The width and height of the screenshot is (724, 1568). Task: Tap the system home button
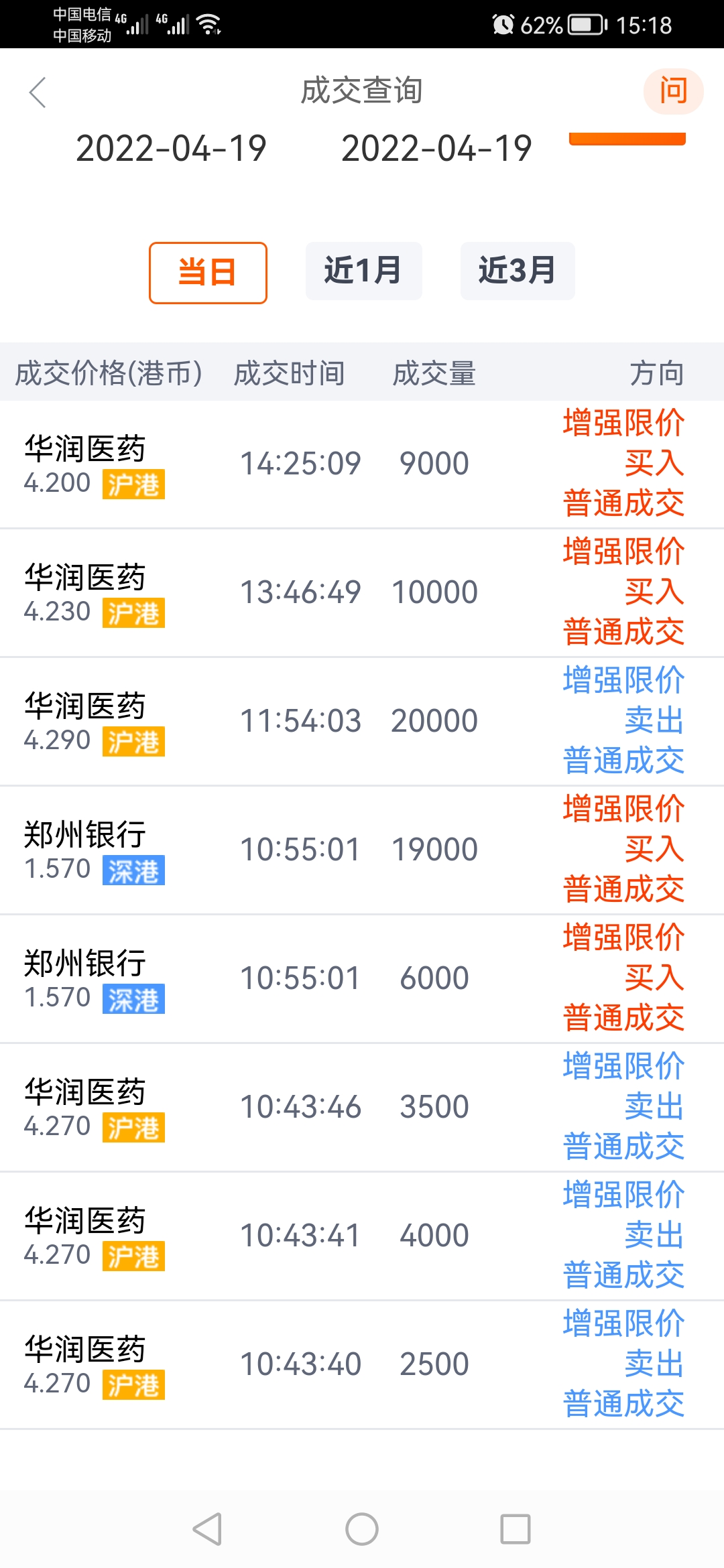coord(362,1529)
